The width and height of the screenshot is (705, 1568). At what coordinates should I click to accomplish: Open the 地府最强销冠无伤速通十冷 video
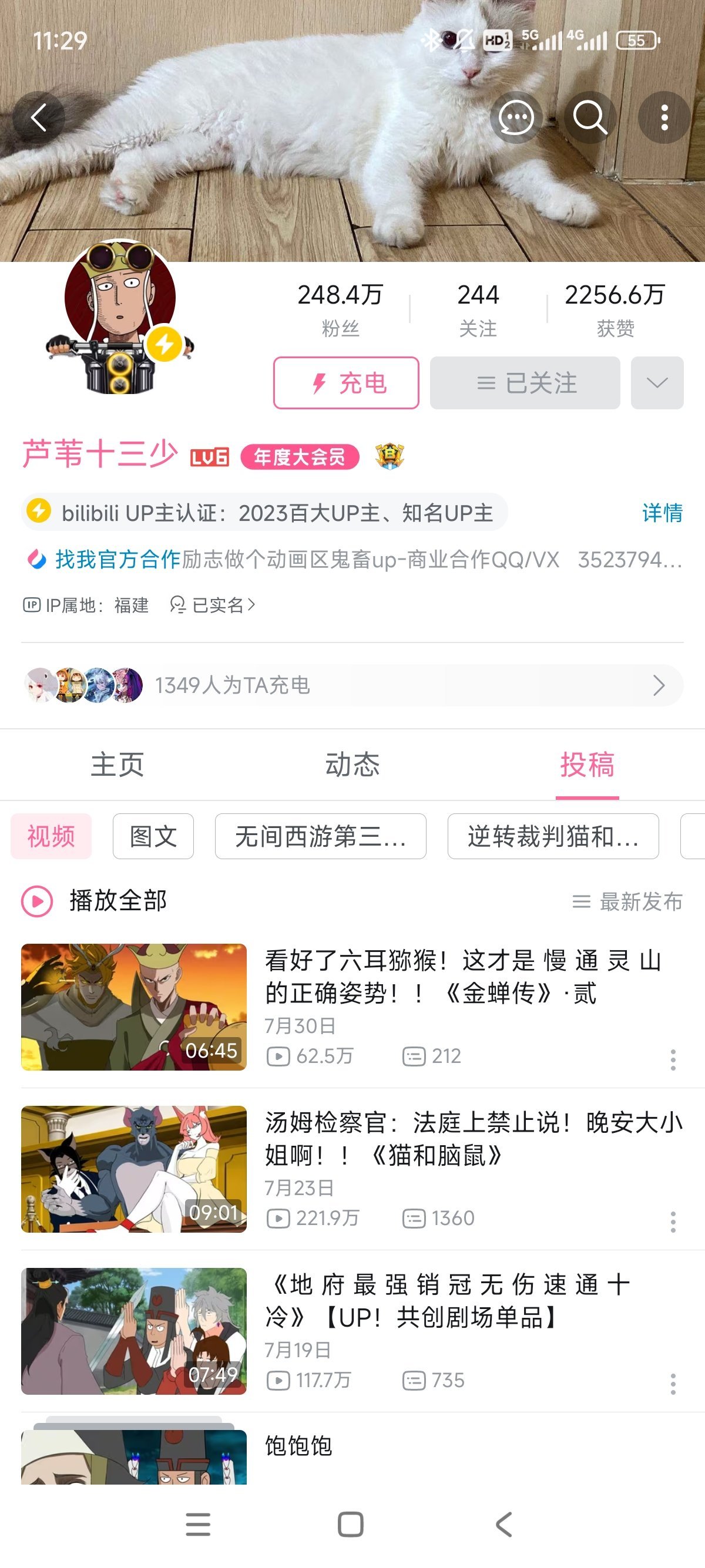point(451,1301)
